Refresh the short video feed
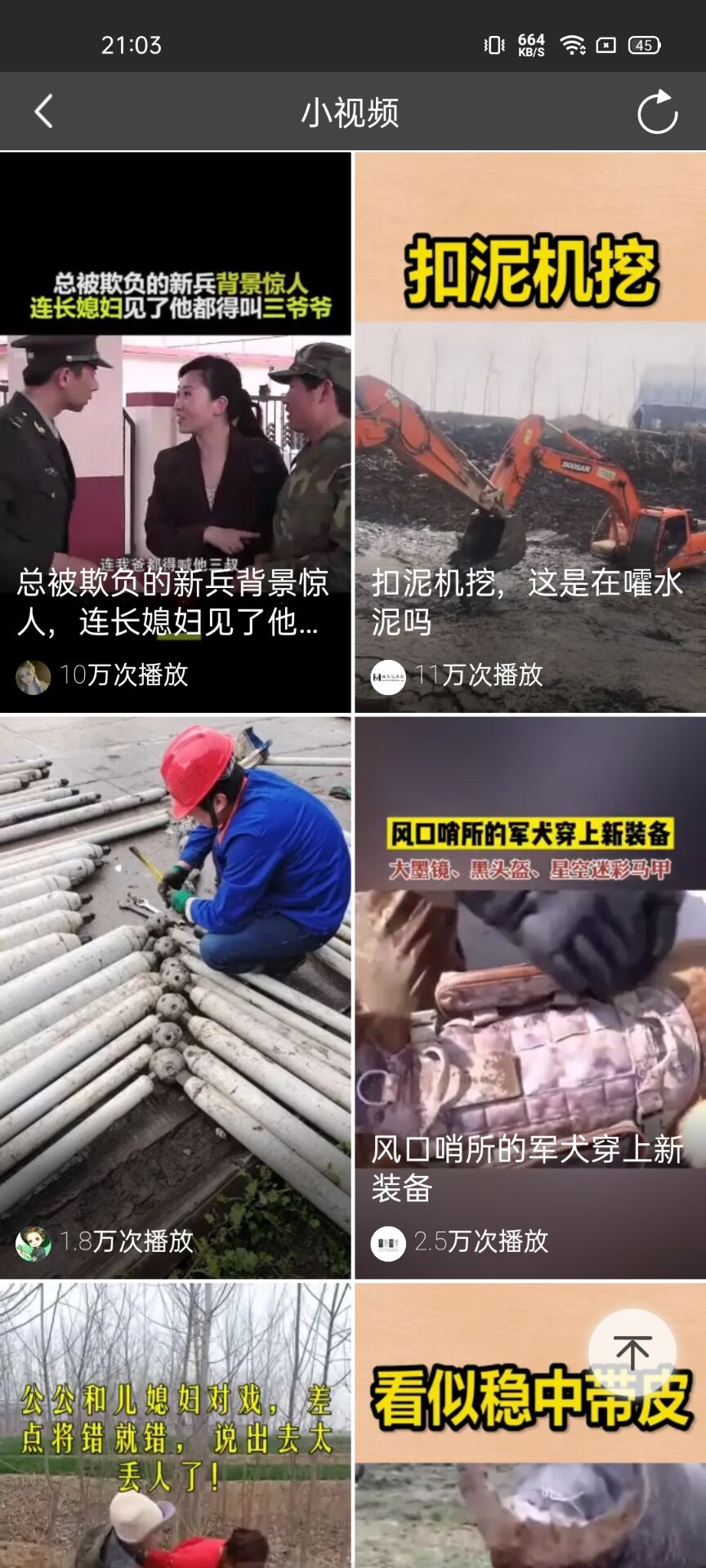This screenshot has width=706, height=1568. click(657, 112)
